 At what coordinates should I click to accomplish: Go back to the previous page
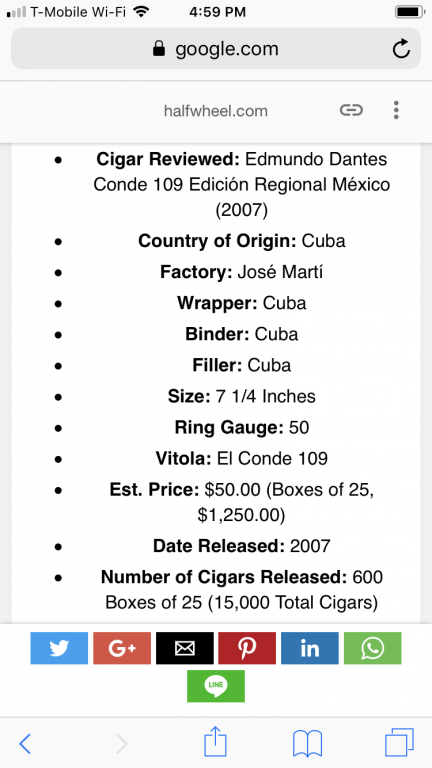[24, 744]
